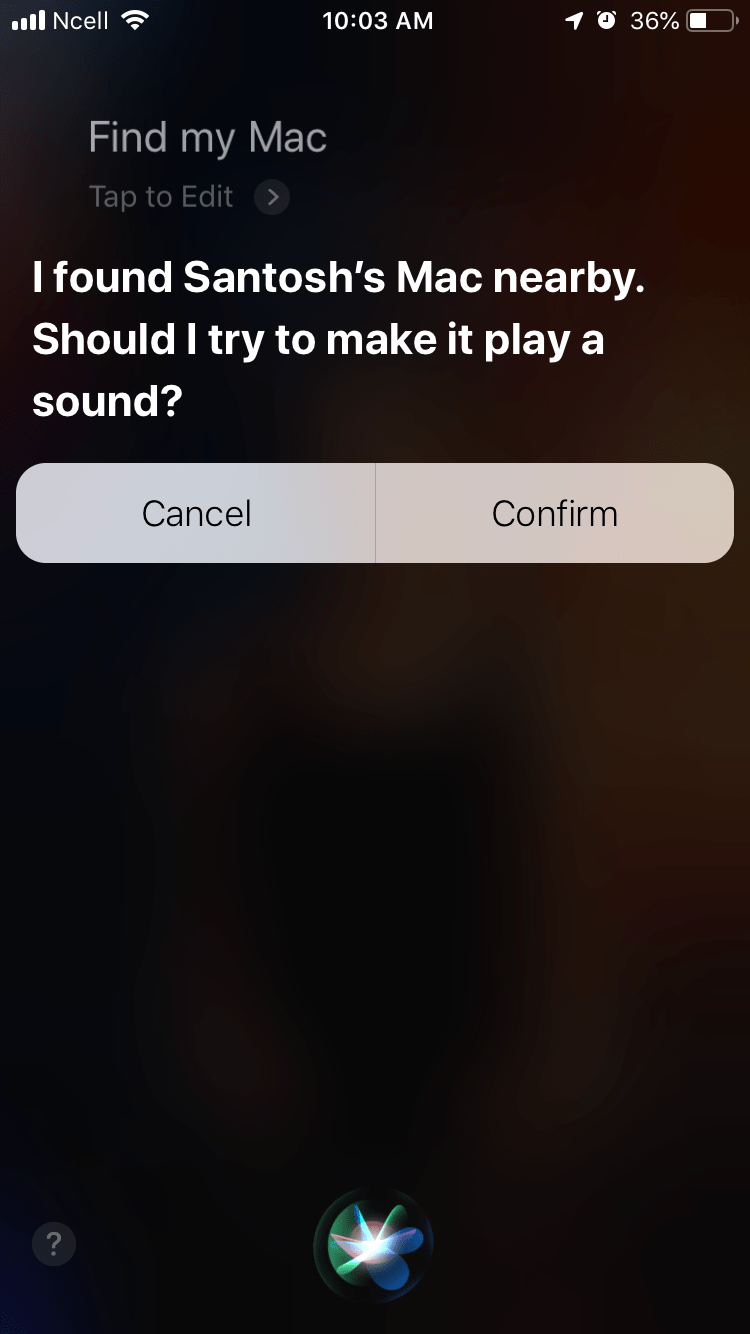Tap the Siri orb to speak
Image resolution: width=750 pixels, height=1334 pixels.
coord(373,1244)
